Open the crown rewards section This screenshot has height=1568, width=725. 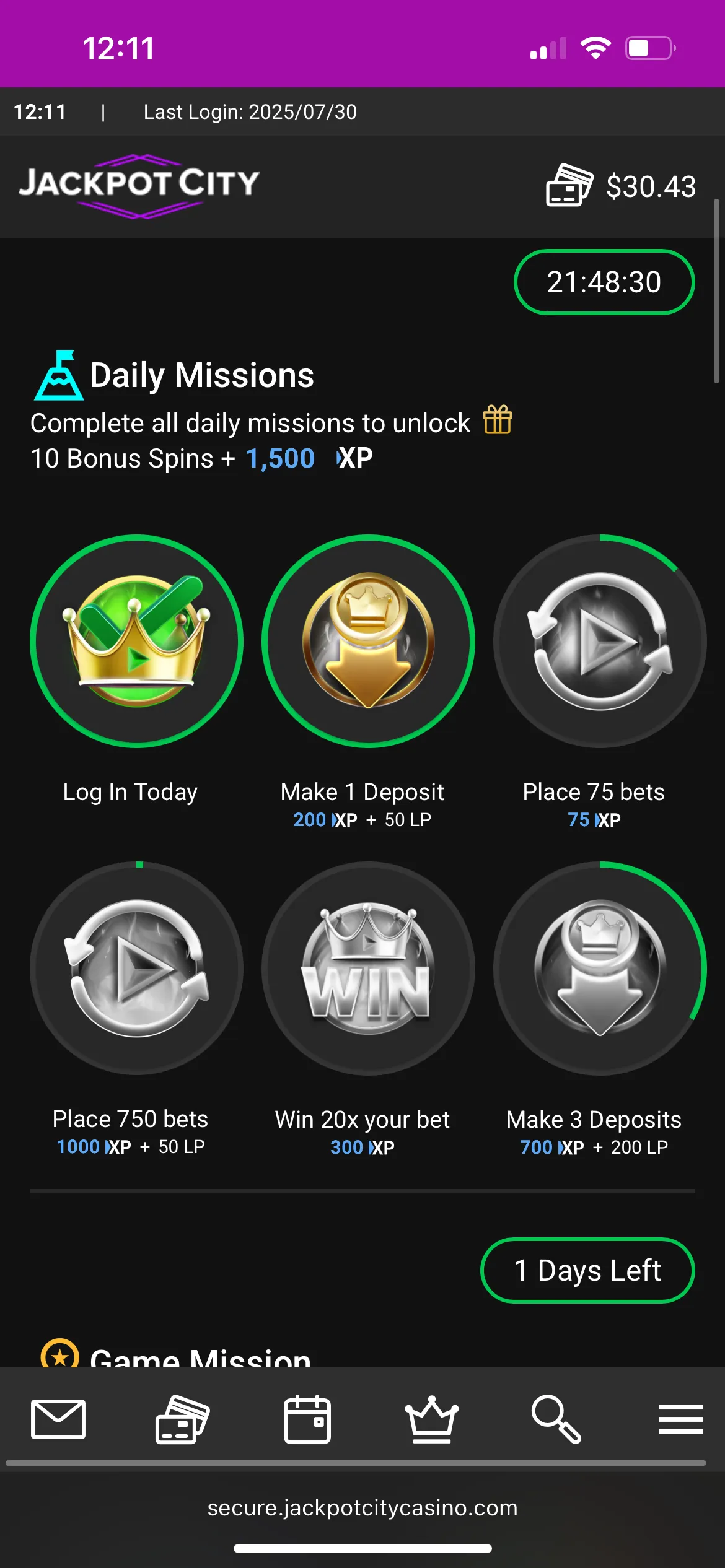(x=431, y=1419)
